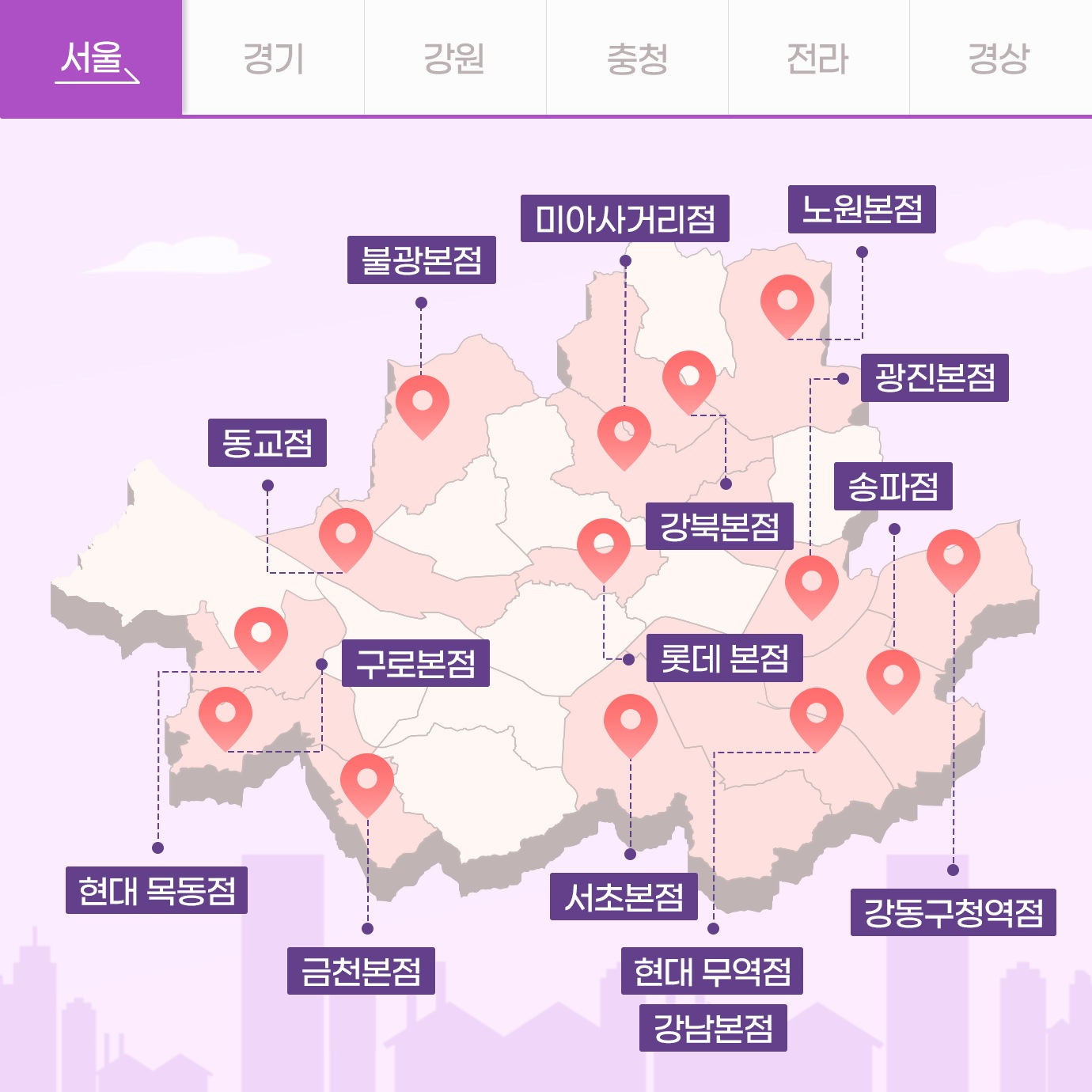Open the 현대 목동점 branch label

[x=157, y=891]
